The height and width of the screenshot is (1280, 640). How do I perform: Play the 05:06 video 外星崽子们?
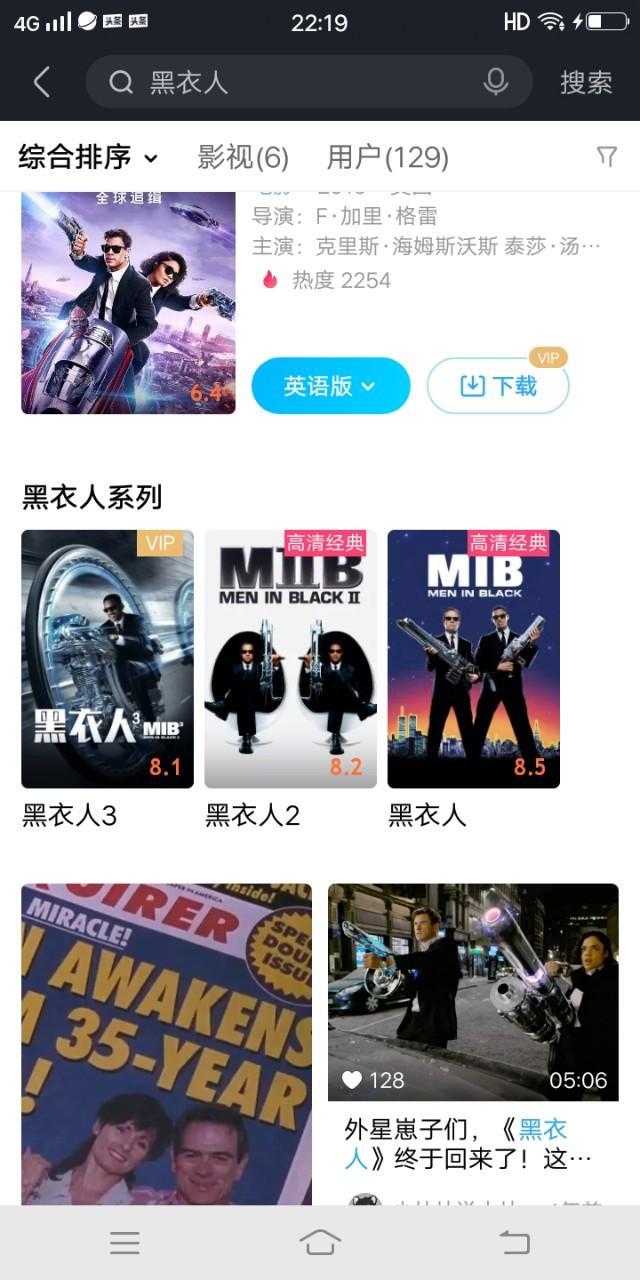[x=473, y=992]
